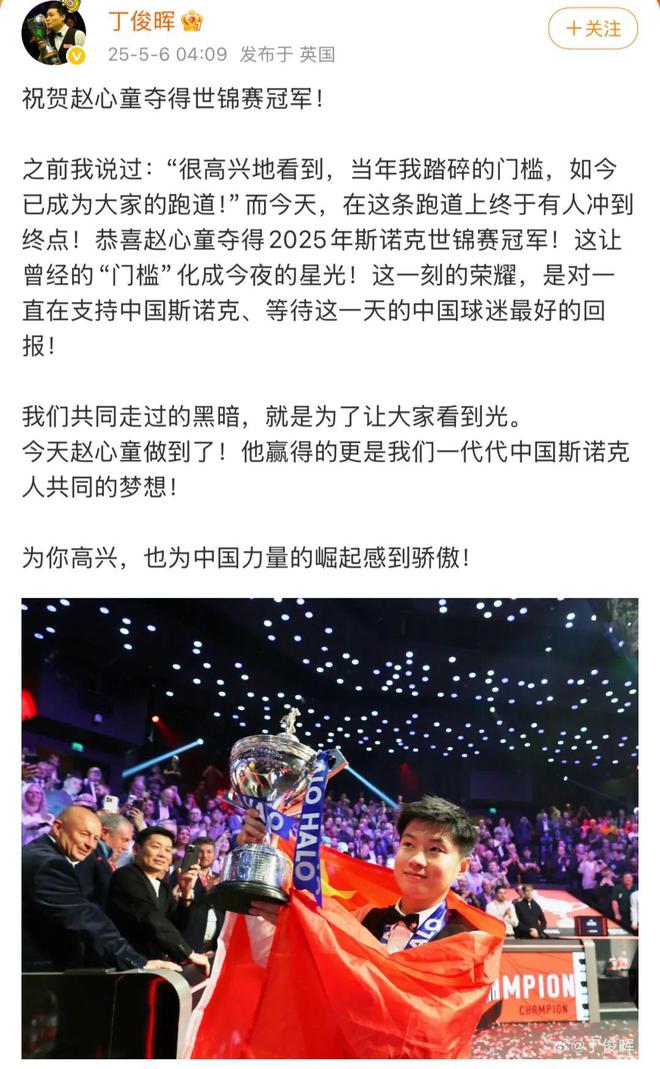View the trophy celebration photo in full

pyautogui.click(x=330, y=828)
